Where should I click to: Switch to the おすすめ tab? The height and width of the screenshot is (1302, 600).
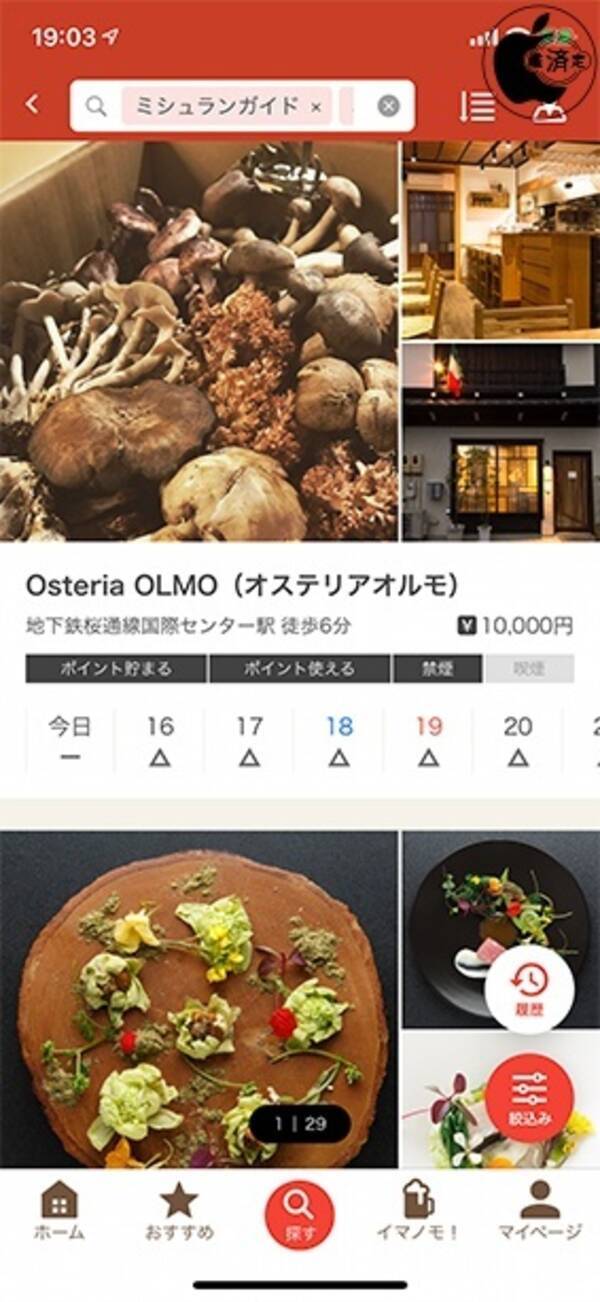[x=179, y=1210]
